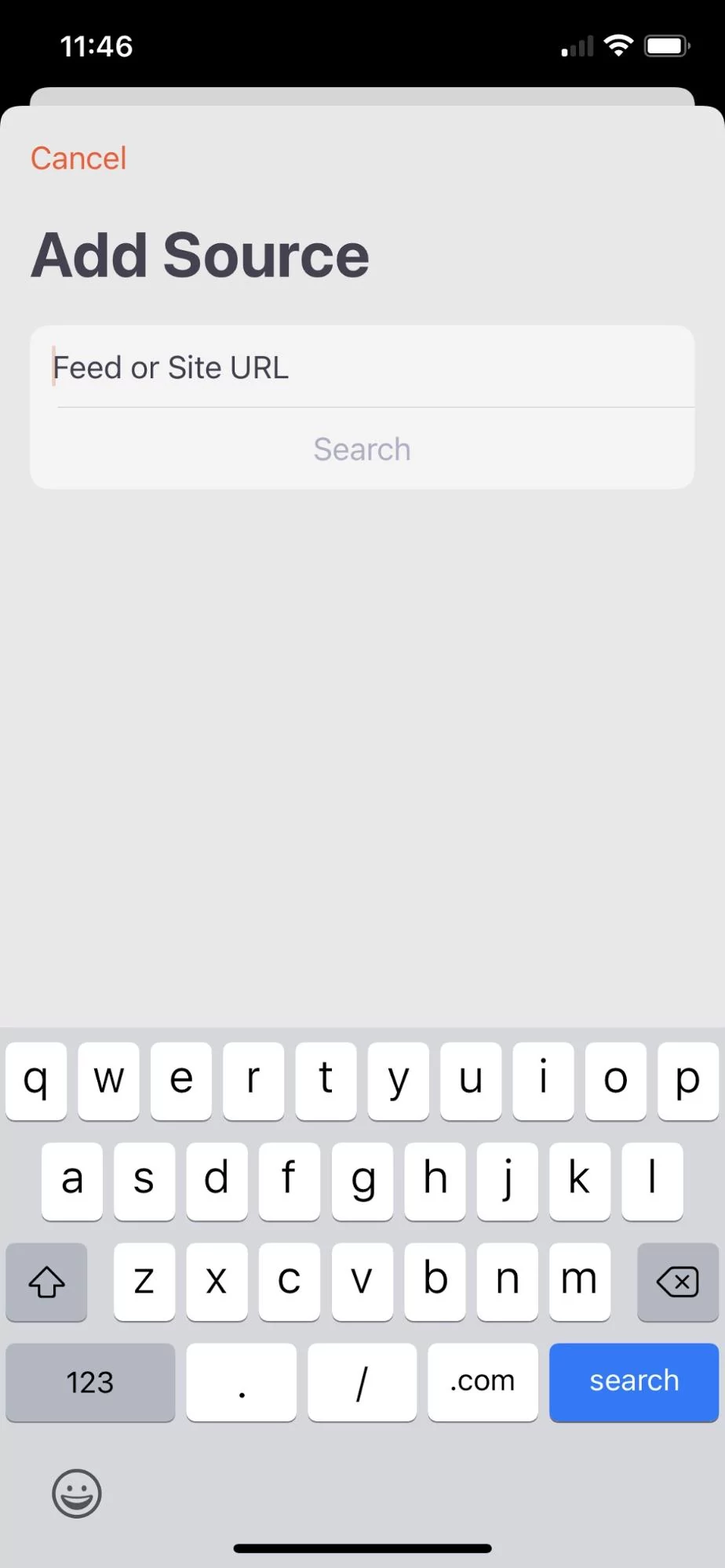Image resolution: width=725 pixels, height=1568 pixels.
Task: Open the emoji keyboard
Action: coord(77,1493)
